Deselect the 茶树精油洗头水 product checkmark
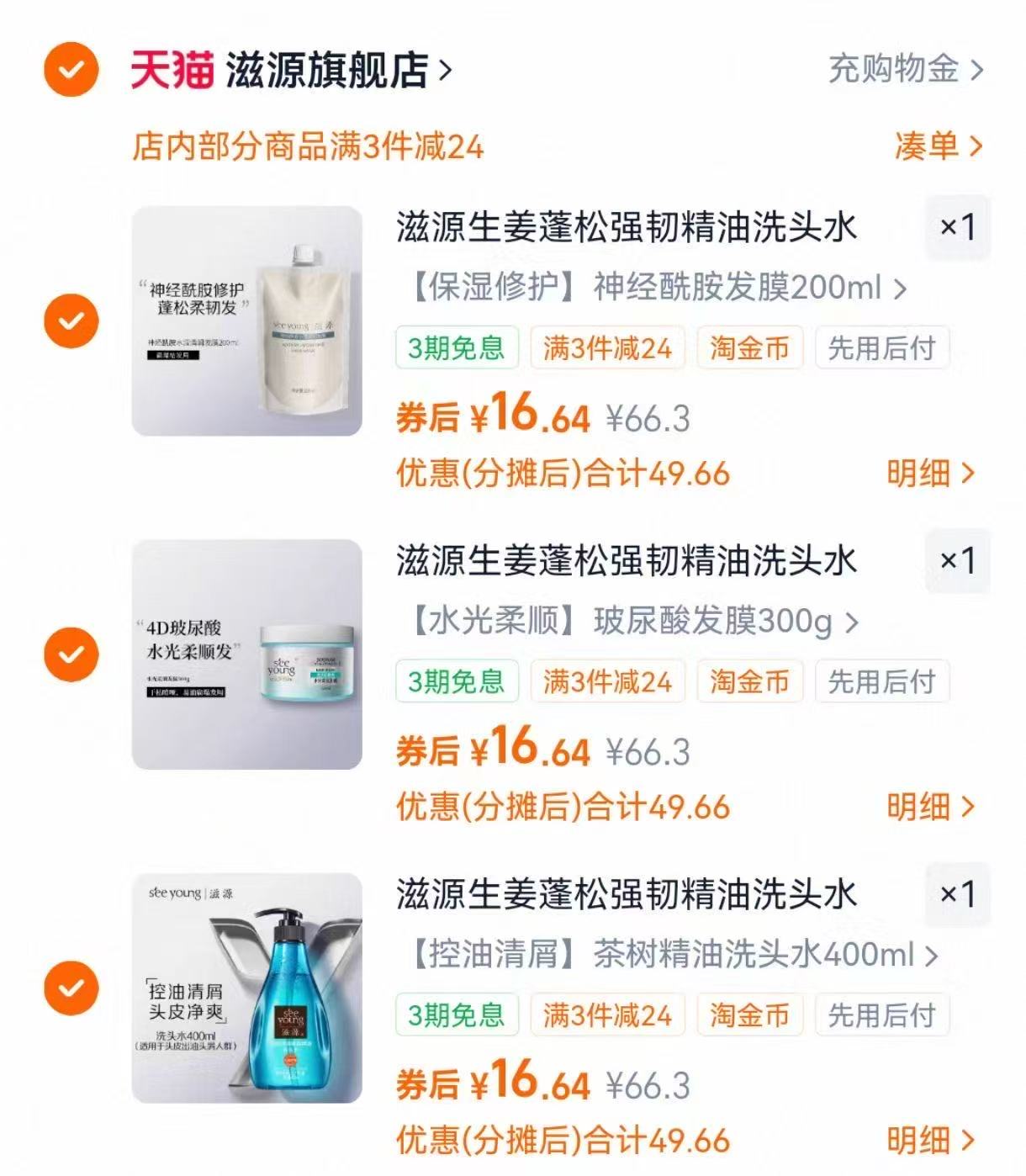 coord(71,986)
